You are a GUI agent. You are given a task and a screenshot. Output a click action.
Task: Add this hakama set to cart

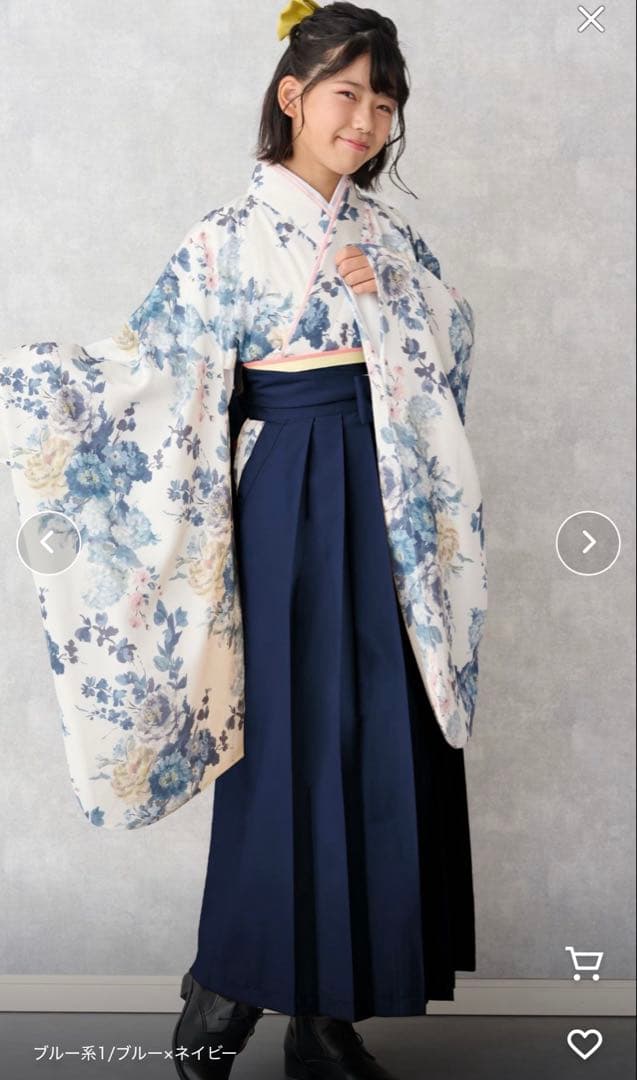point(584,963)
